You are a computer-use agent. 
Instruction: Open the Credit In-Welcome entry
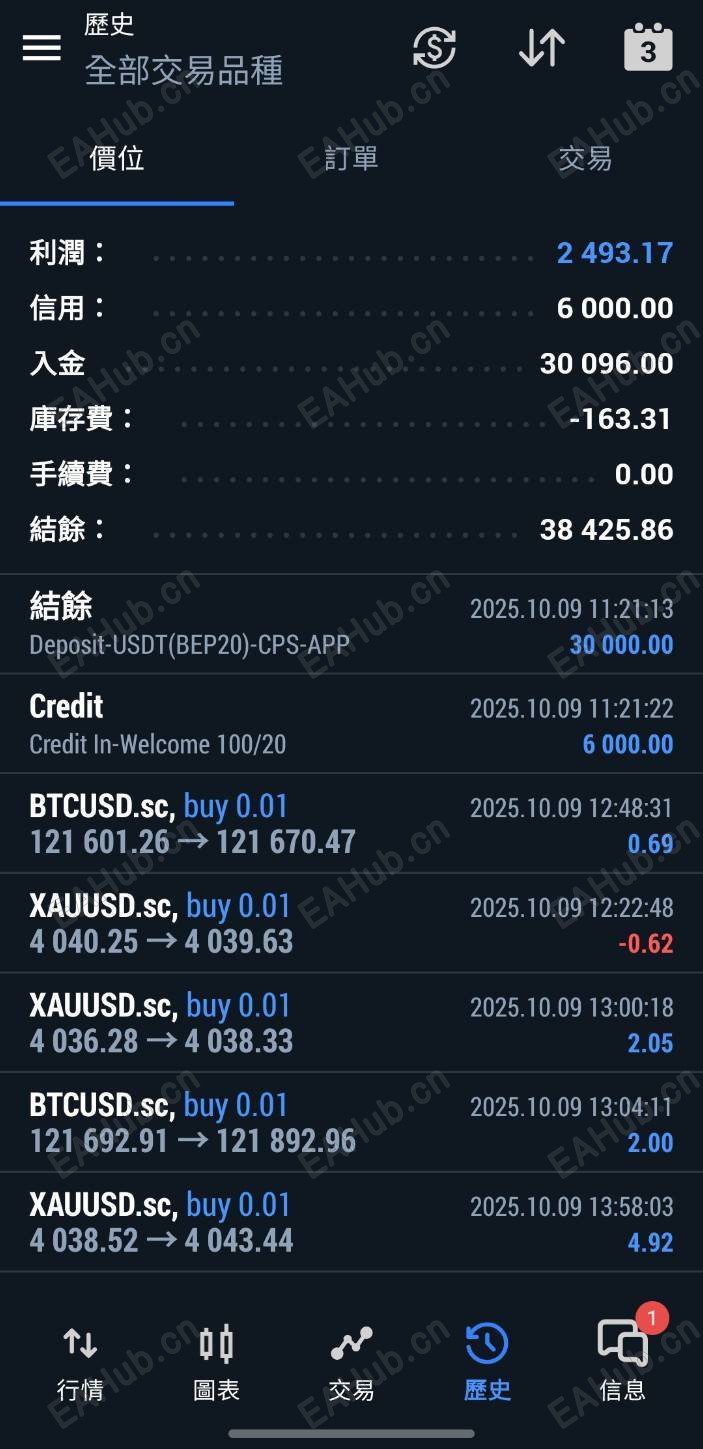[351, 724]
